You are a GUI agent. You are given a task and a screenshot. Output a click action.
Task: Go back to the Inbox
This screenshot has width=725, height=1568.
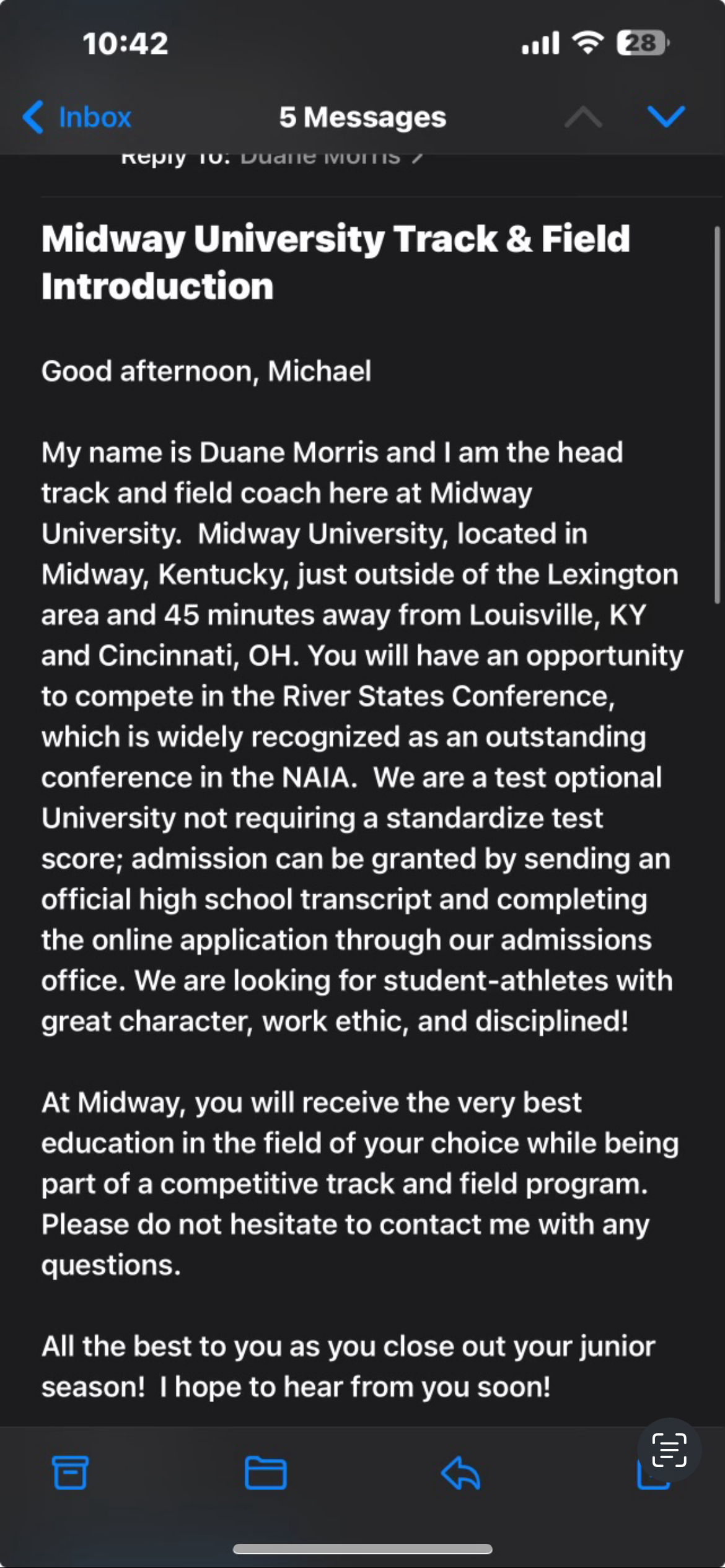pyautogui.click(x=77, y=117)
